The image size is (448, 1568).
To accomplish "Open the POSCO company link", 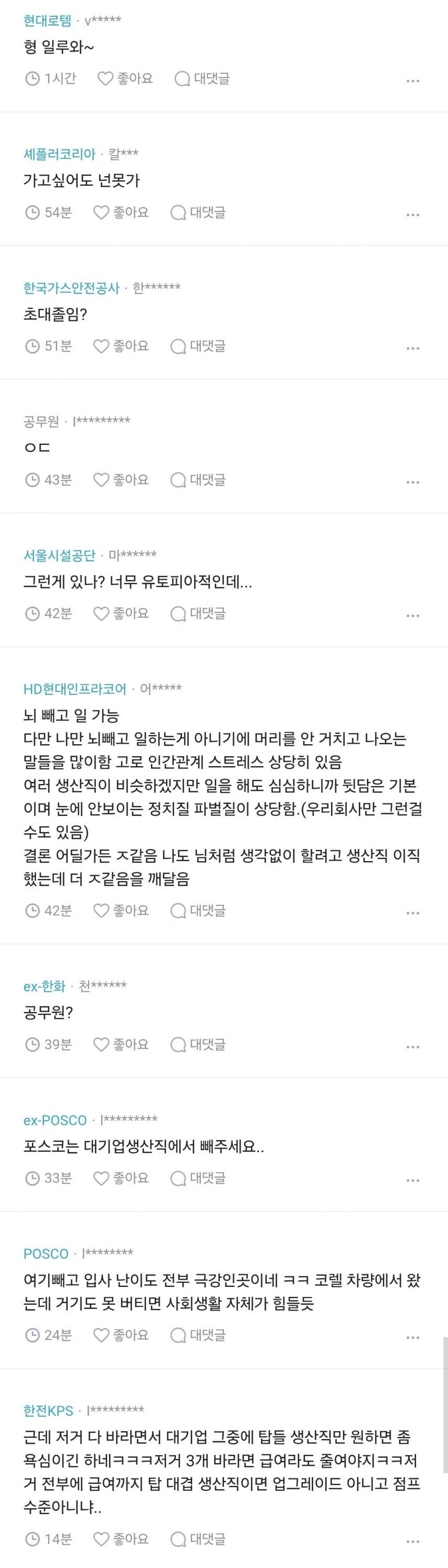I will tap(46, 1253).
